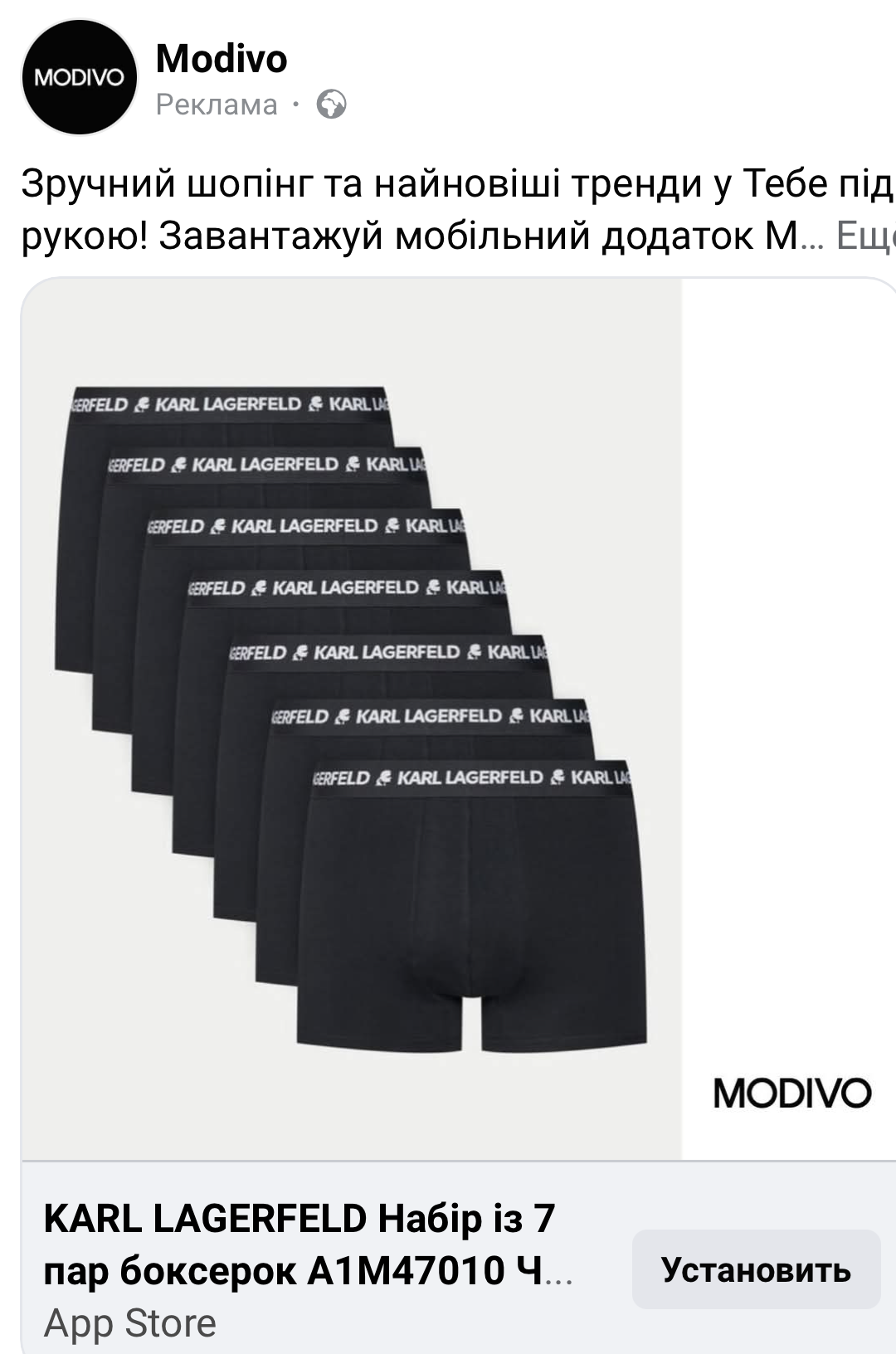Open the Karl Lagerfeld boxers ad image
This screenshot has height=1354, width=896.
[352, 718]
